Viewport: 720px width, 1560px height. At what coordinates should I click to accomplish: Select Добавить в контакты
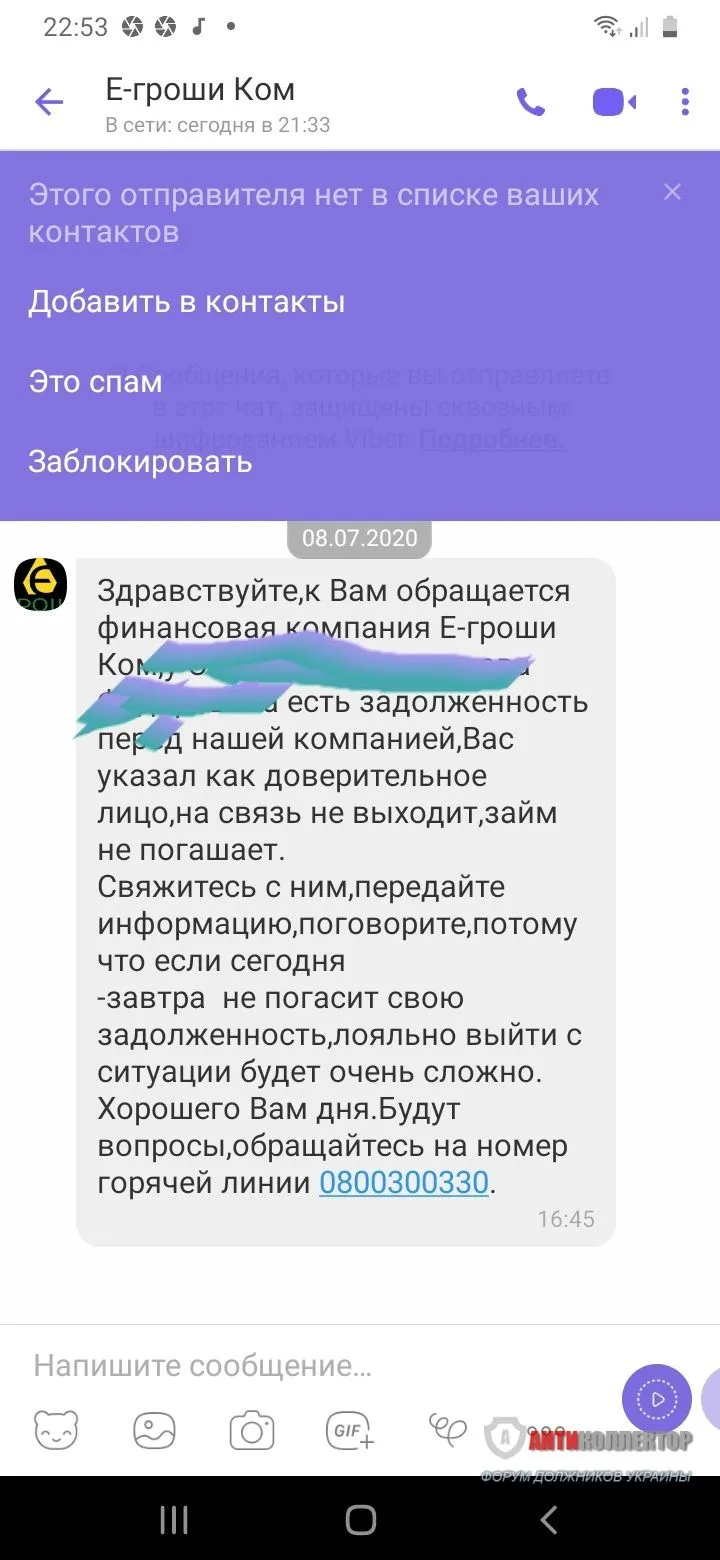point(186,302)
